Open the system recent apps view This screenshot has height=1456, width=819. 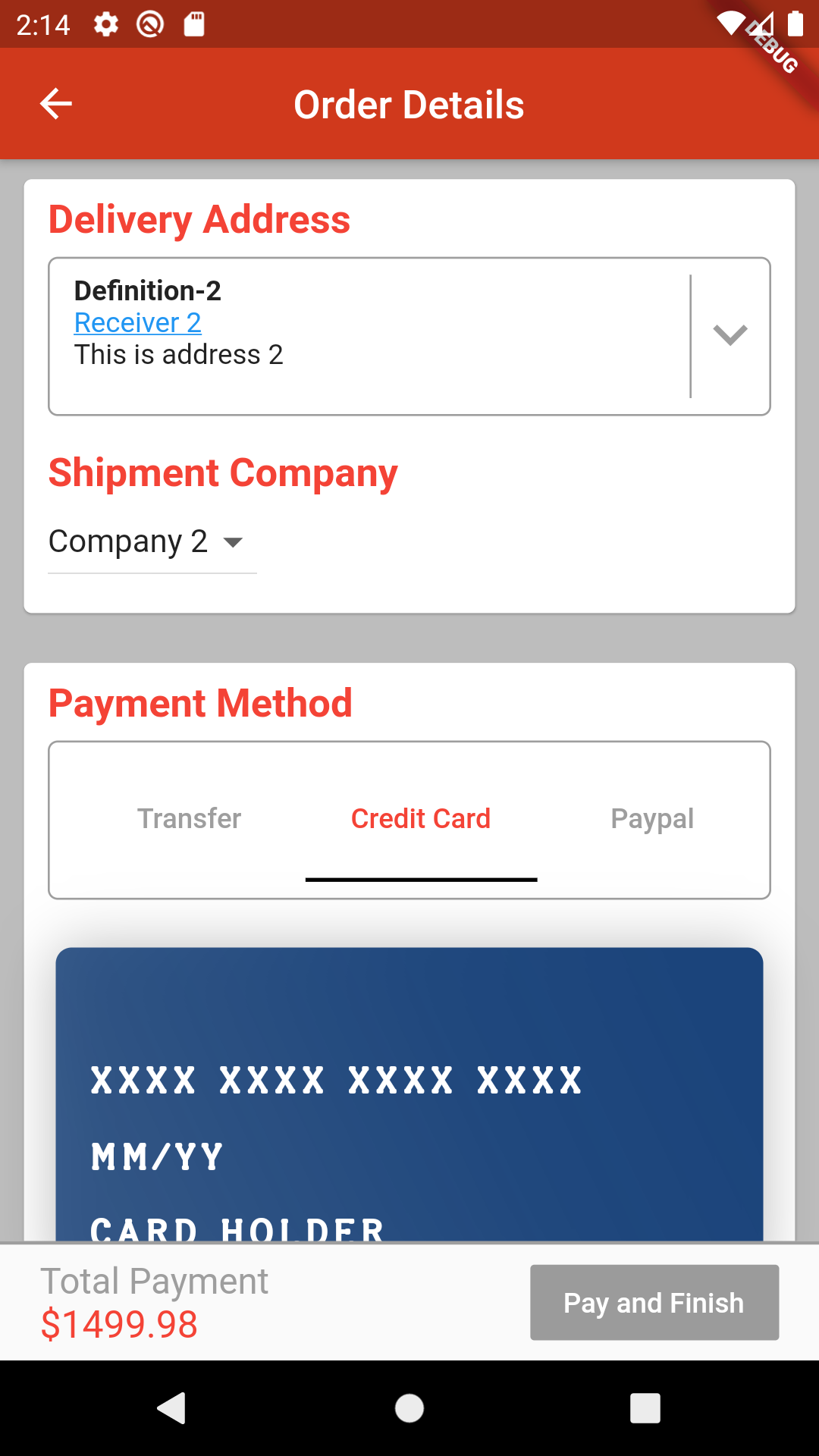645,1408
